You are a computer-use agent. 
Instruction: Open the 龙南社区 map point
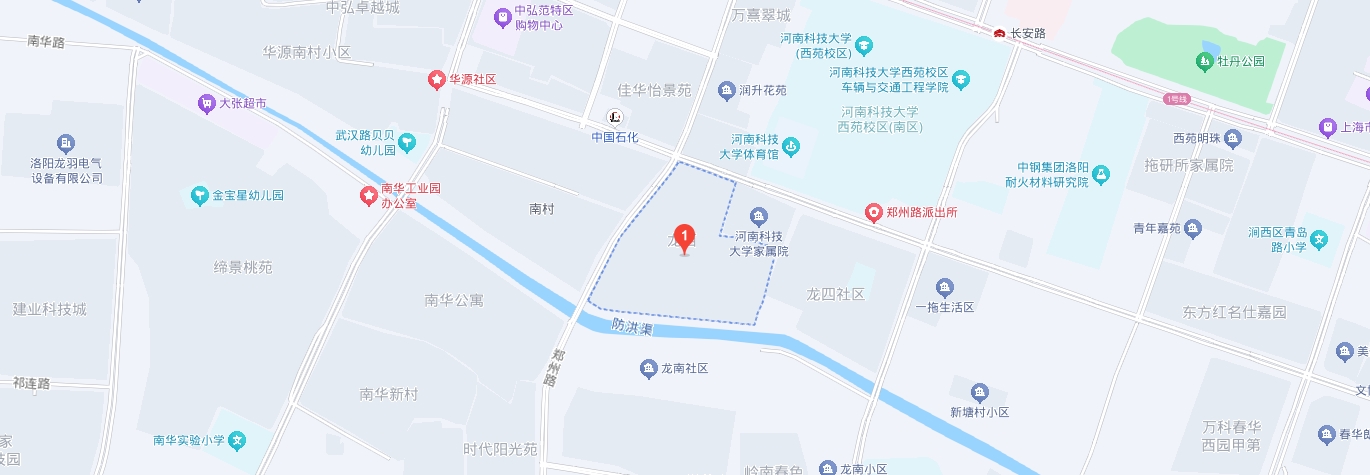coord(647,368)
